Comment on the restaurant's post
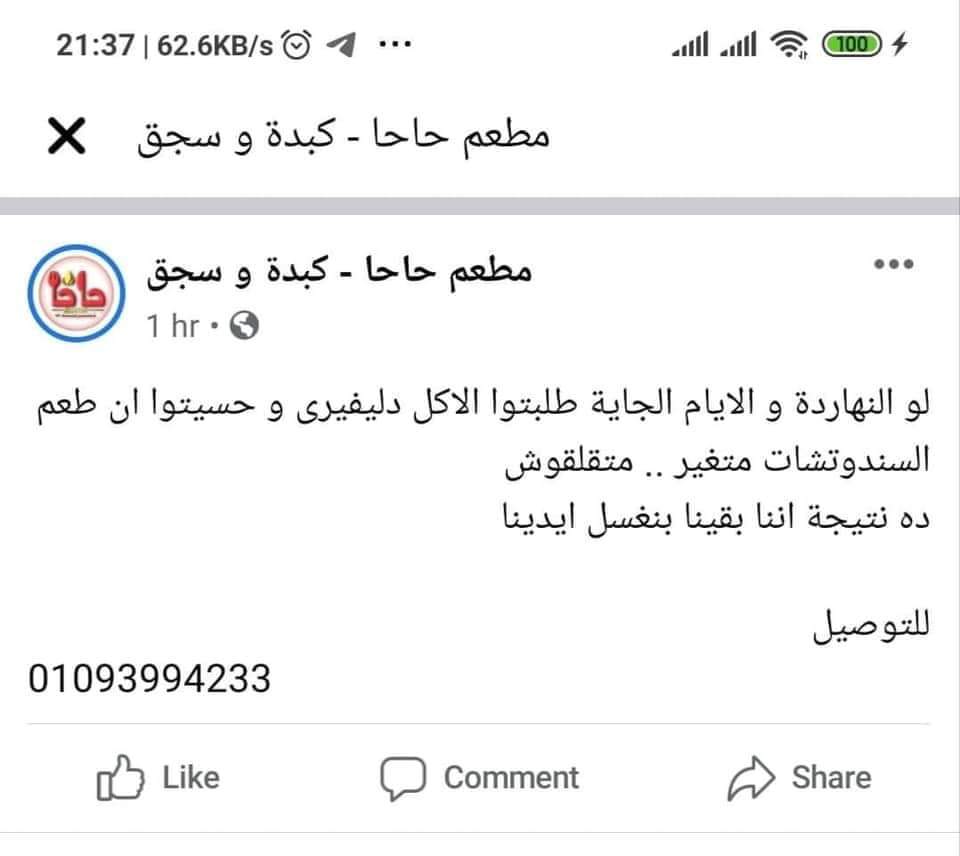The height and width of the screenshot is (856, 960). click(480, 778)
